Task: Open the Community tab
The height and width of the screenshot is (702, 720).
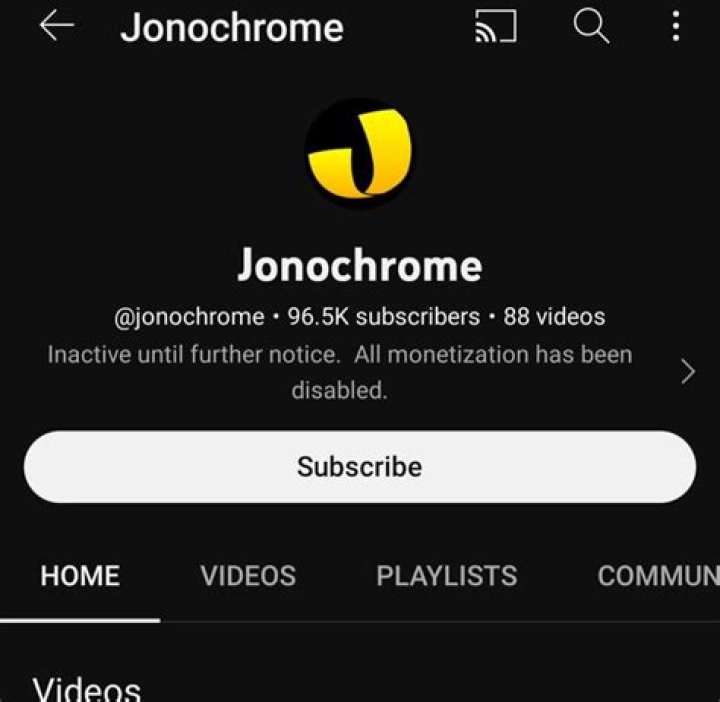Action: [656, 576]
